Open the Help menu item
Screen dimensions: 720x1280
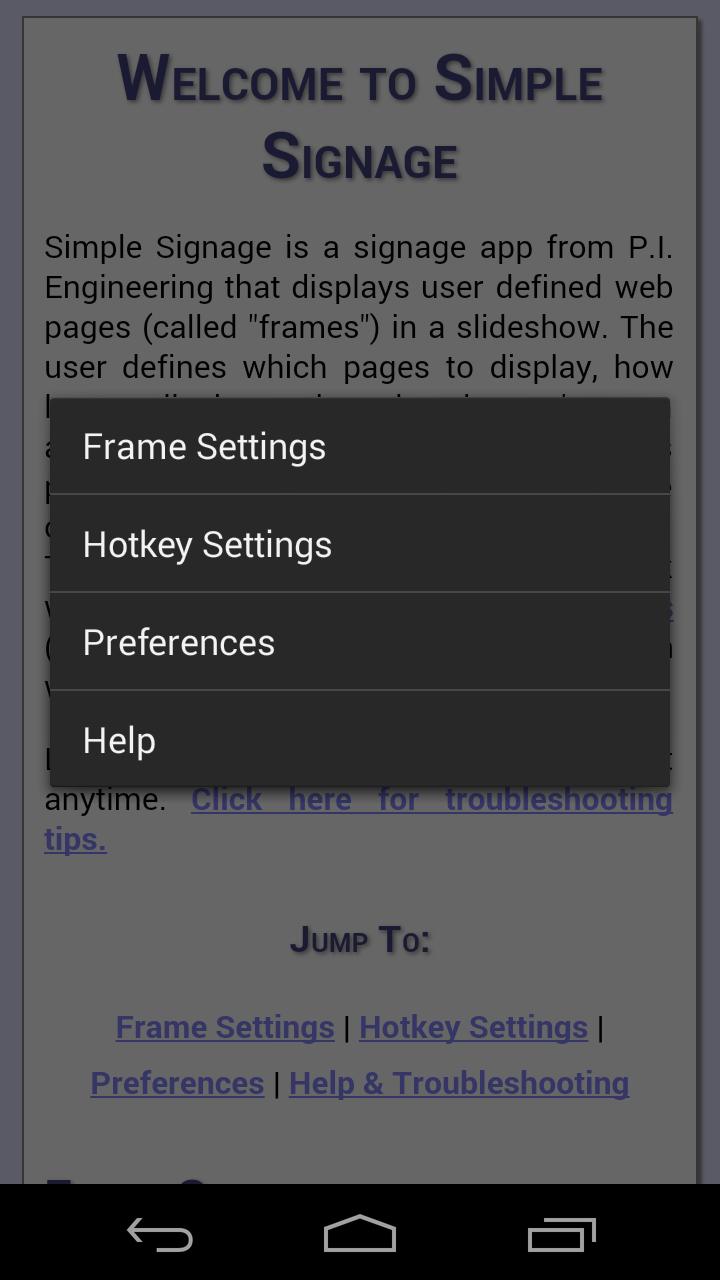(359, 740)
